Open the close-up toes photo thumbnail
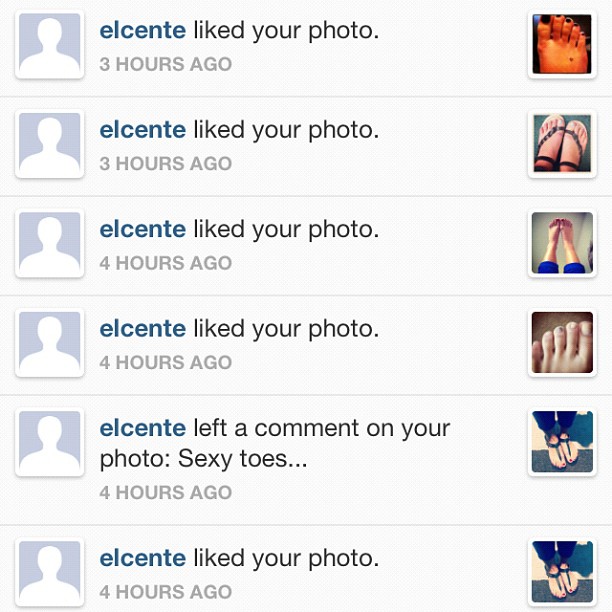Viewport: 612px width, 612px height. click(x=562, y=342)
